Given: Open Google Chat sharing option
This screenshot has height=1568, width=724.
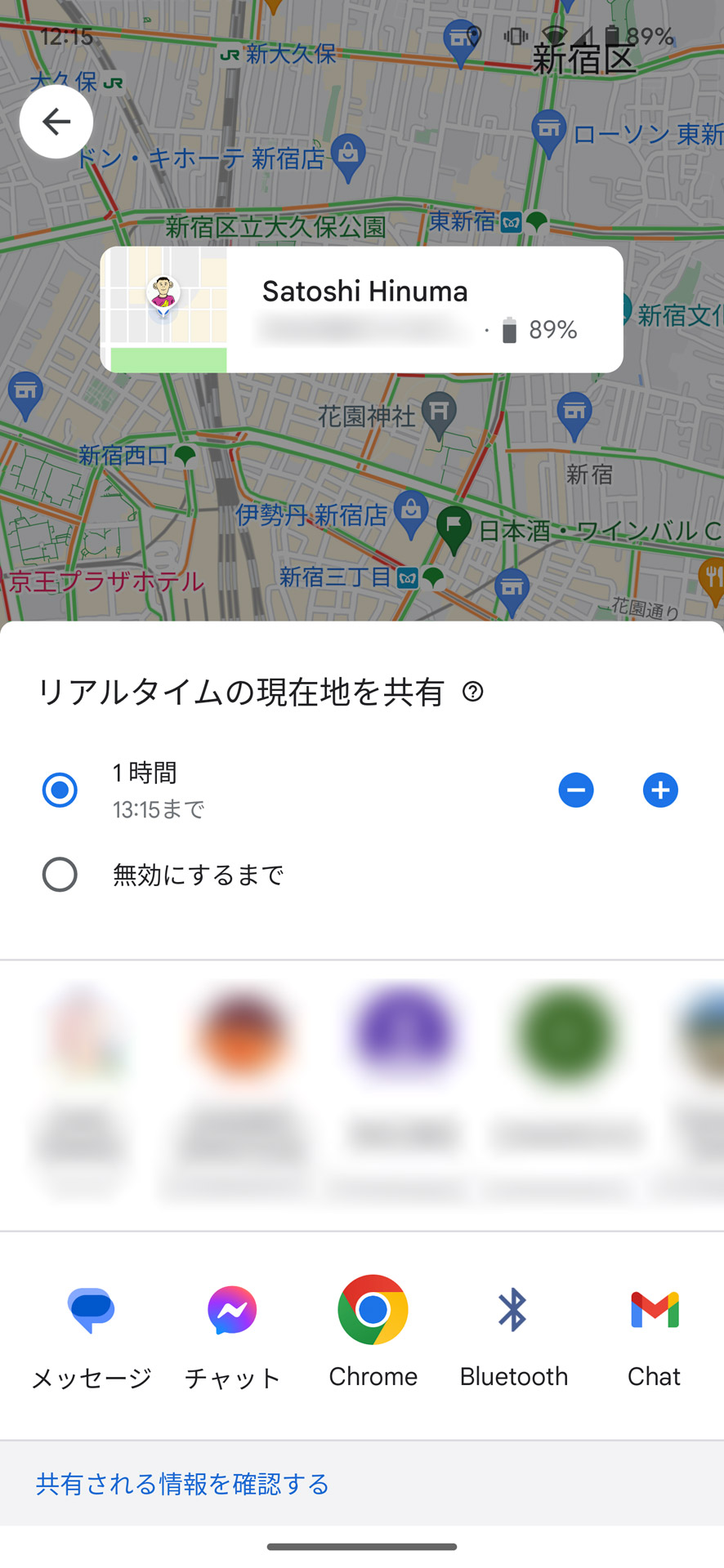Looking at the screenshot, I should (653, 1310).
